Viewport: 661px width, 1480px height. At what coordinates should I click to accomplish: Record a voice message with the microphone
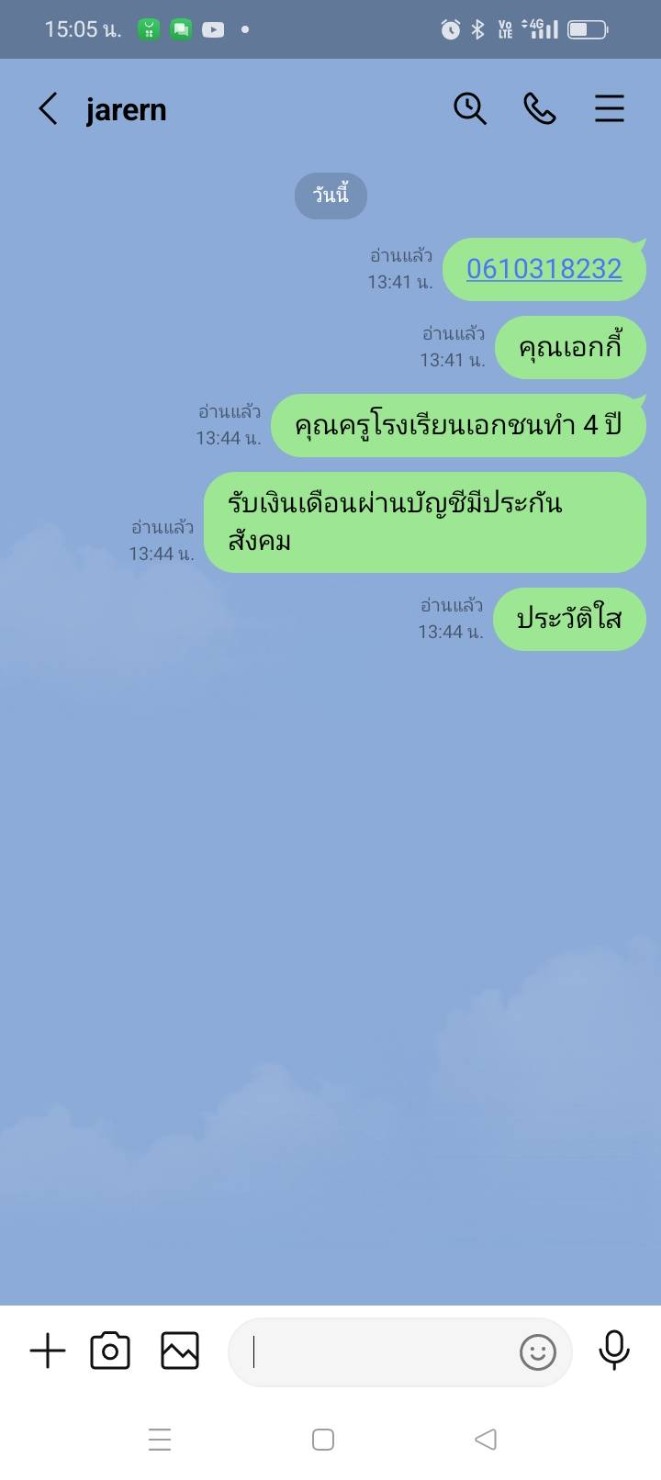(x=614, y=1350)
